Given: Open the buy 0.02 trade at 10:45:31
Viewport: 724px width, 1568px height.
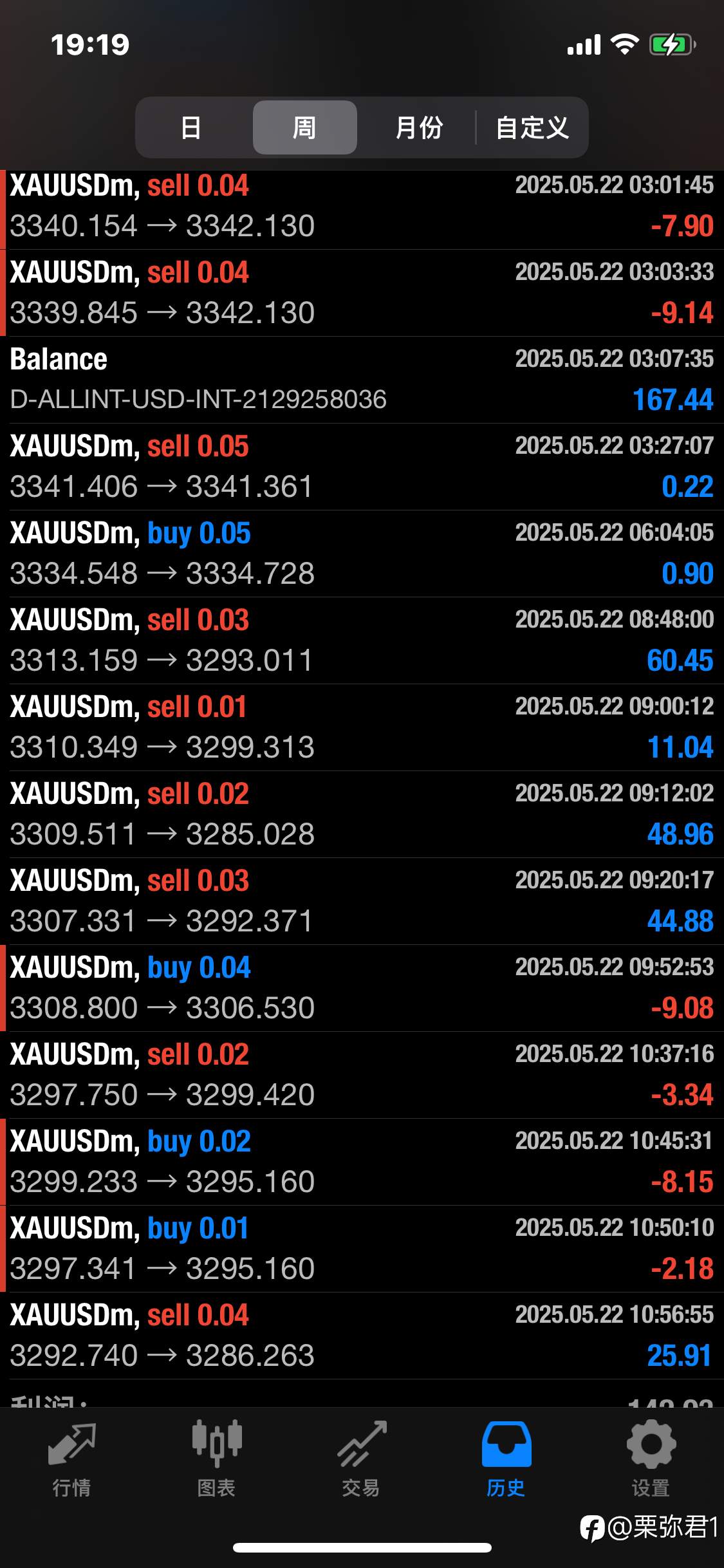Looking at the screenshot, I should click(x=362, y=1162).
